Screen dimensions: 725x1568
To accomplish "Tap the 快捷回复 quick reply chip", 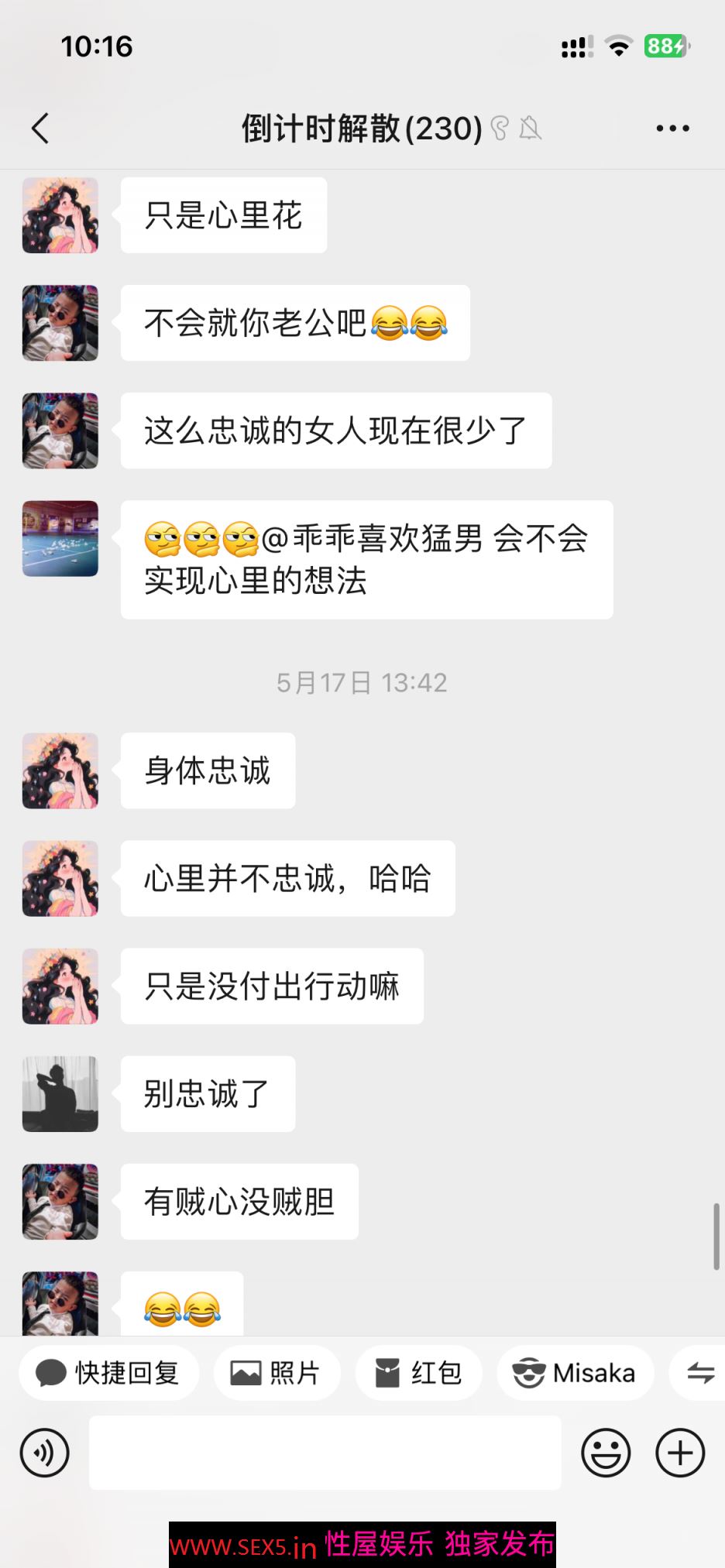I will pyautogui.click(x=108, y=1373).
